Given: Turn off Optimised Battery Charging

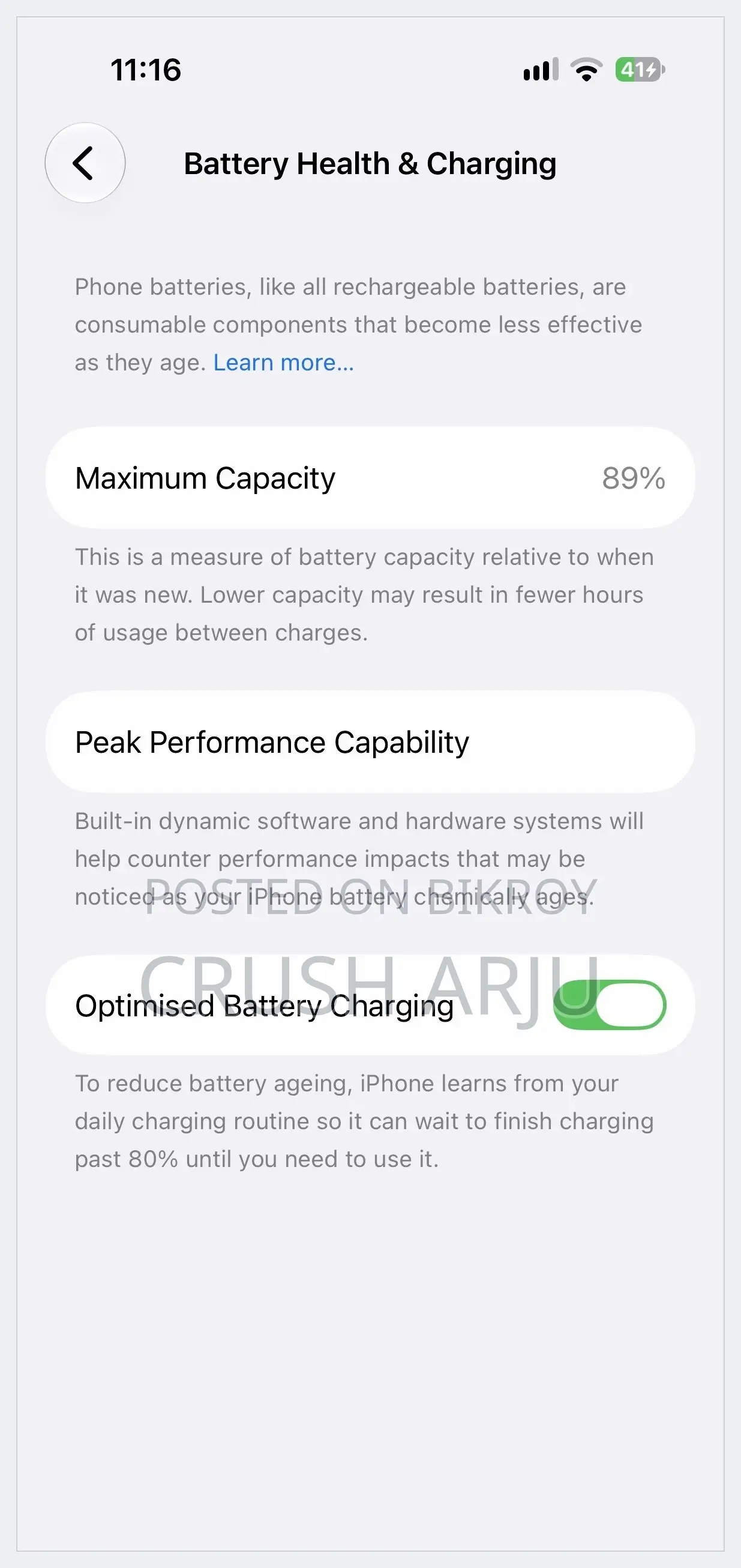Looking at the screenshot, I should [x=610, y=1005].
